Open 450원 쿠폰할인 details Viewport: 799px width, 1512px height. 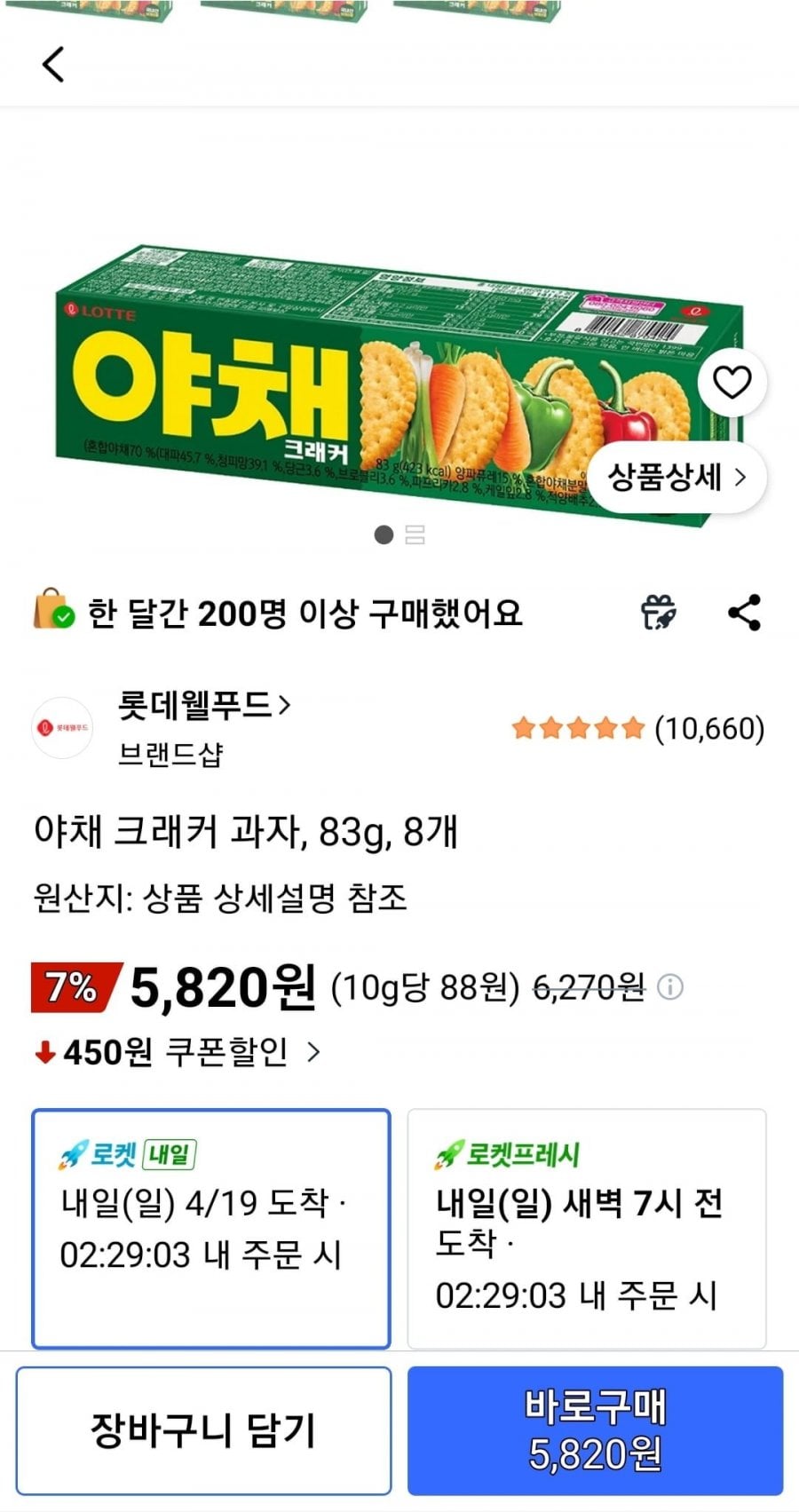178,1053
